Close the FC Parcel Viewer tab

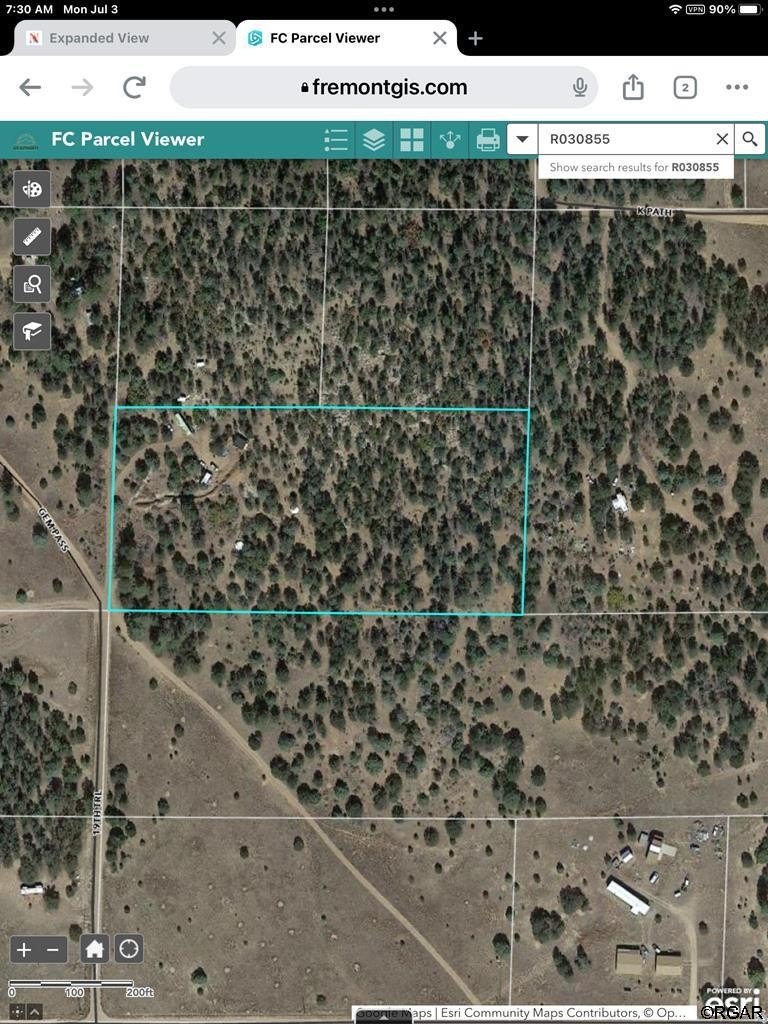coord(440,38)
